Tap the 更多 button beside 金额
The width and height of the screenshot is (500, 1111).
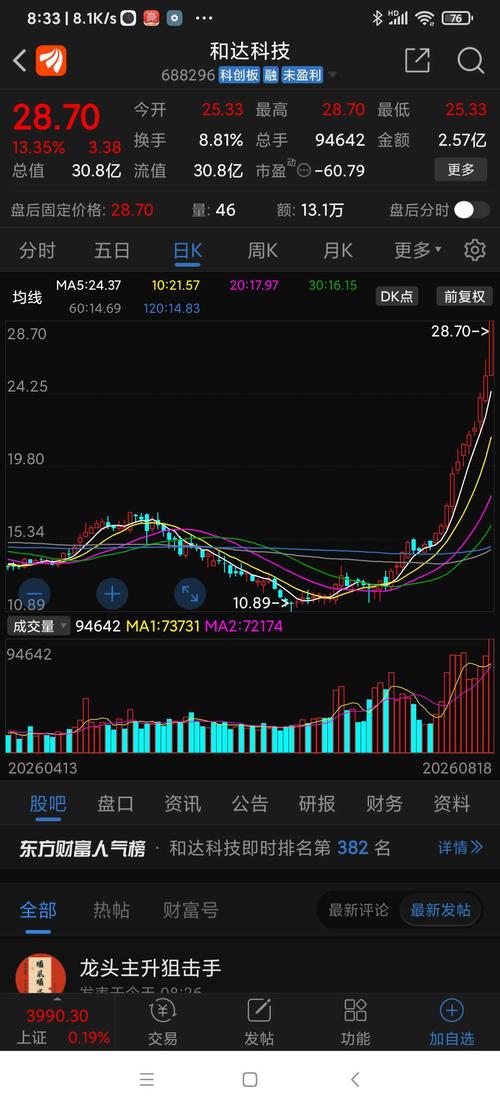click(x=460, y=170)
